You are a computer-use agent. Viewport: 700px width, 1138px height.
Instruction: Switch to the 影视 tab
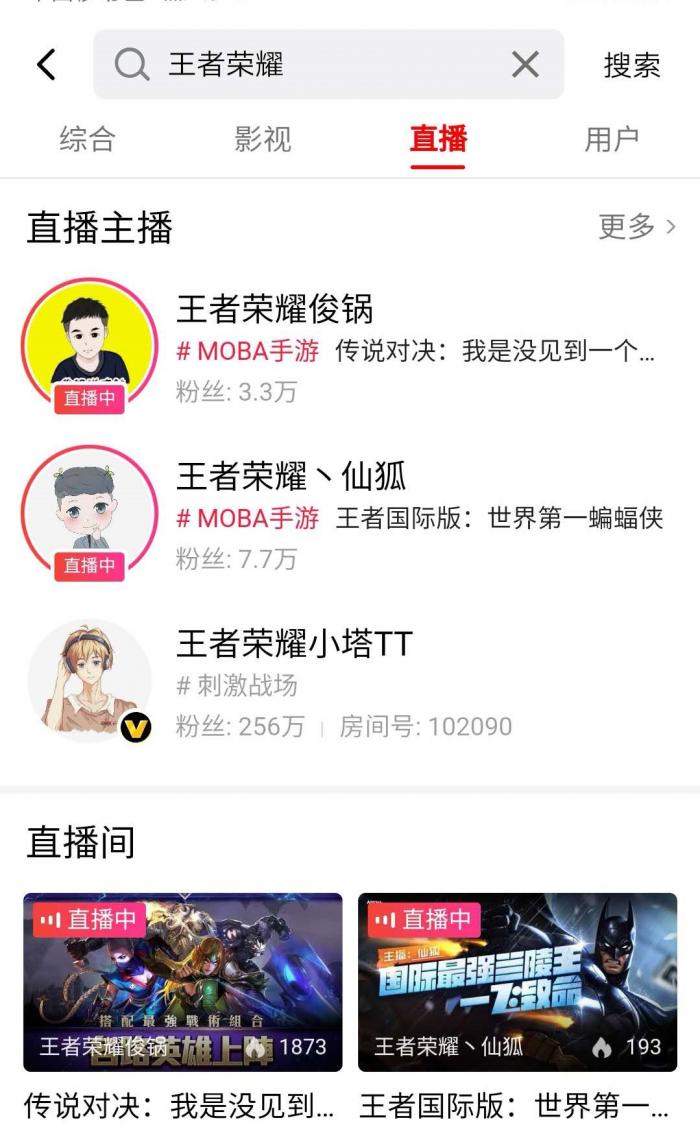[x=262, y=138]
